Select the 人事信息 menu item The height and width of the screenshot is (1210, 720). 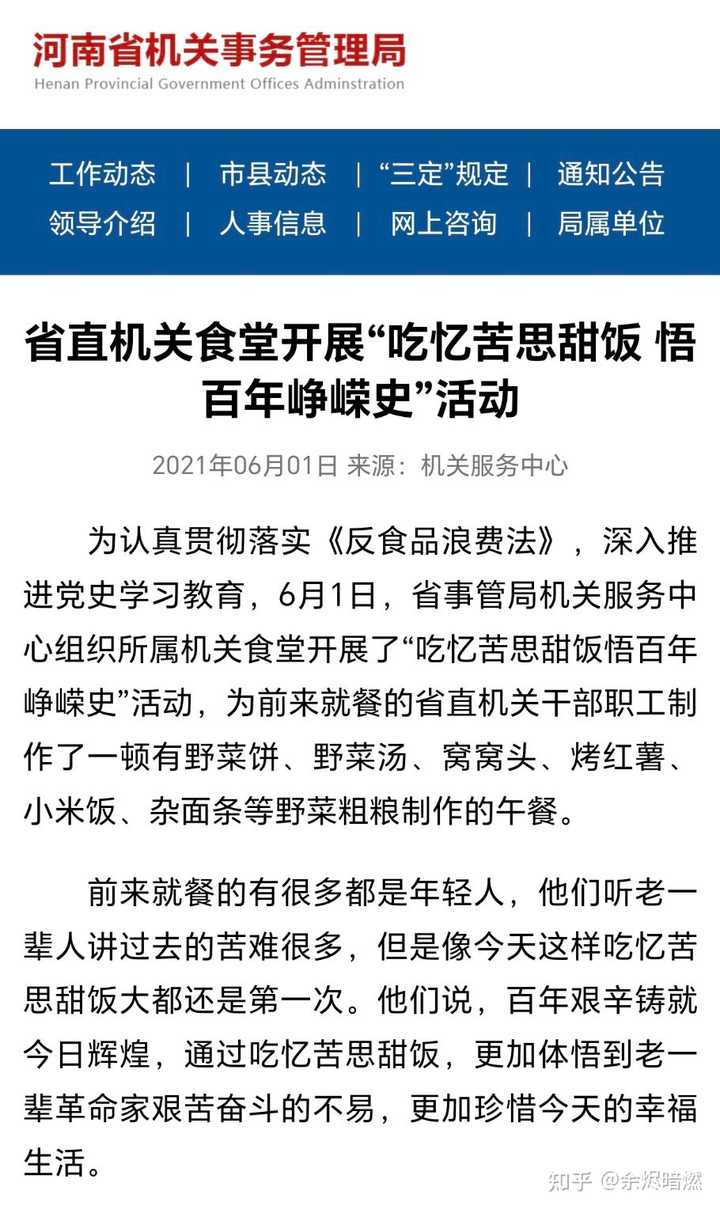coord(272,223)
